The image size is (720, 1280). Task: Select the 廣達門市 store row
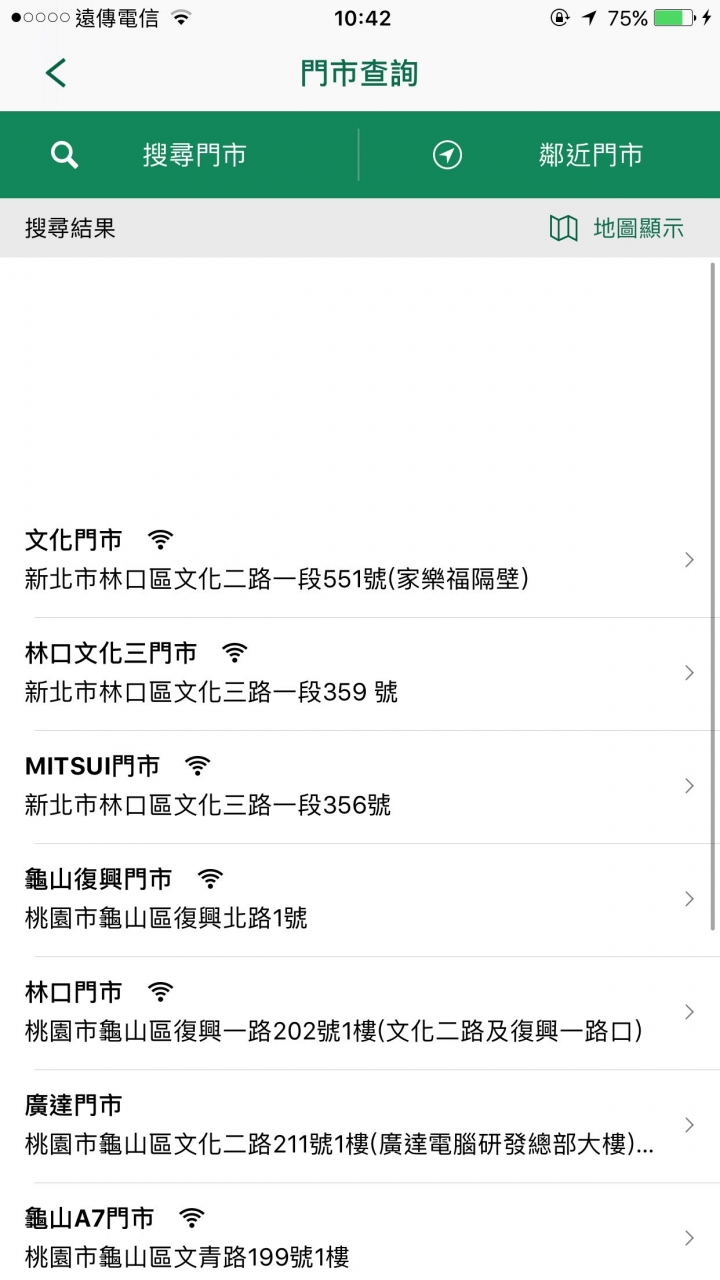(360, 1126)
